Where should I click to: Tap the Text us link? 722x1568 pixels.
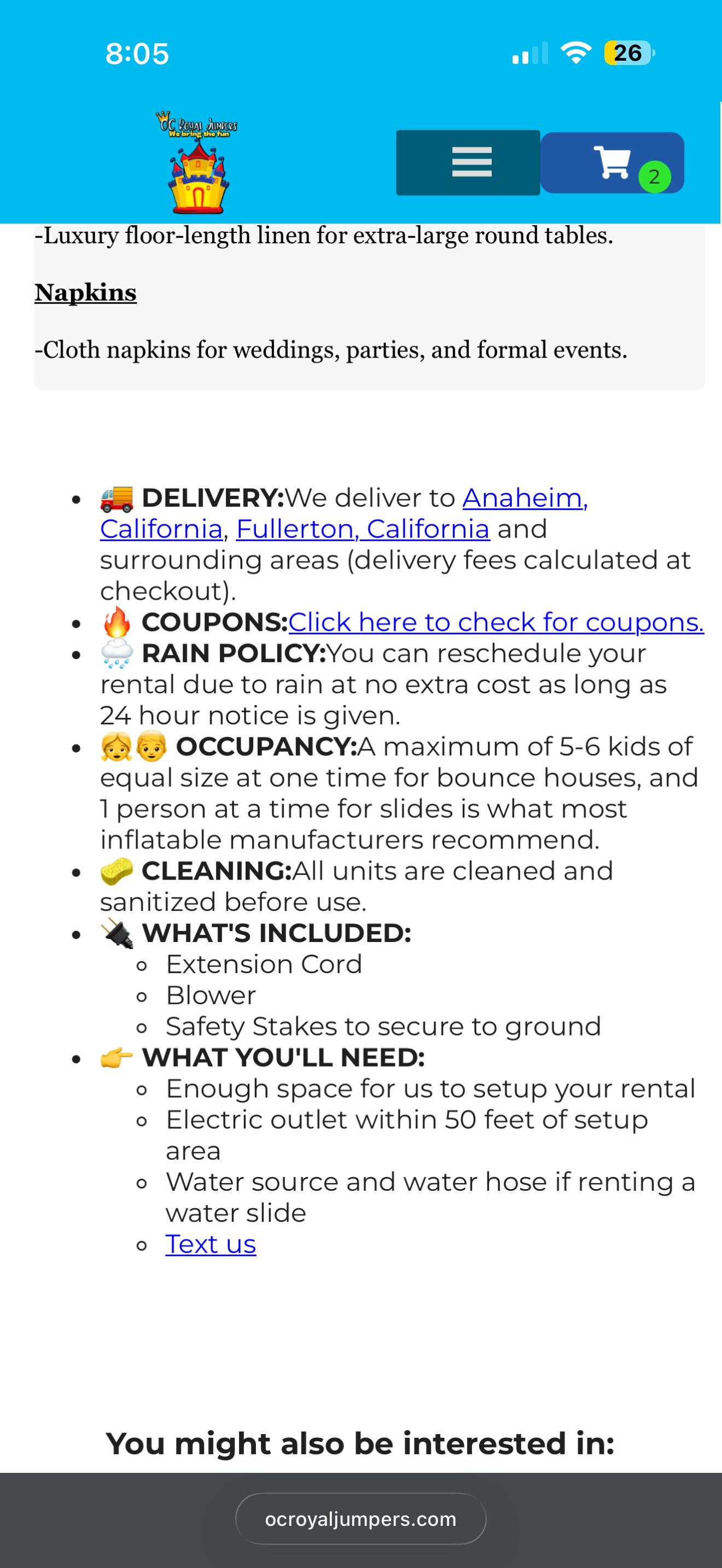211,1244
